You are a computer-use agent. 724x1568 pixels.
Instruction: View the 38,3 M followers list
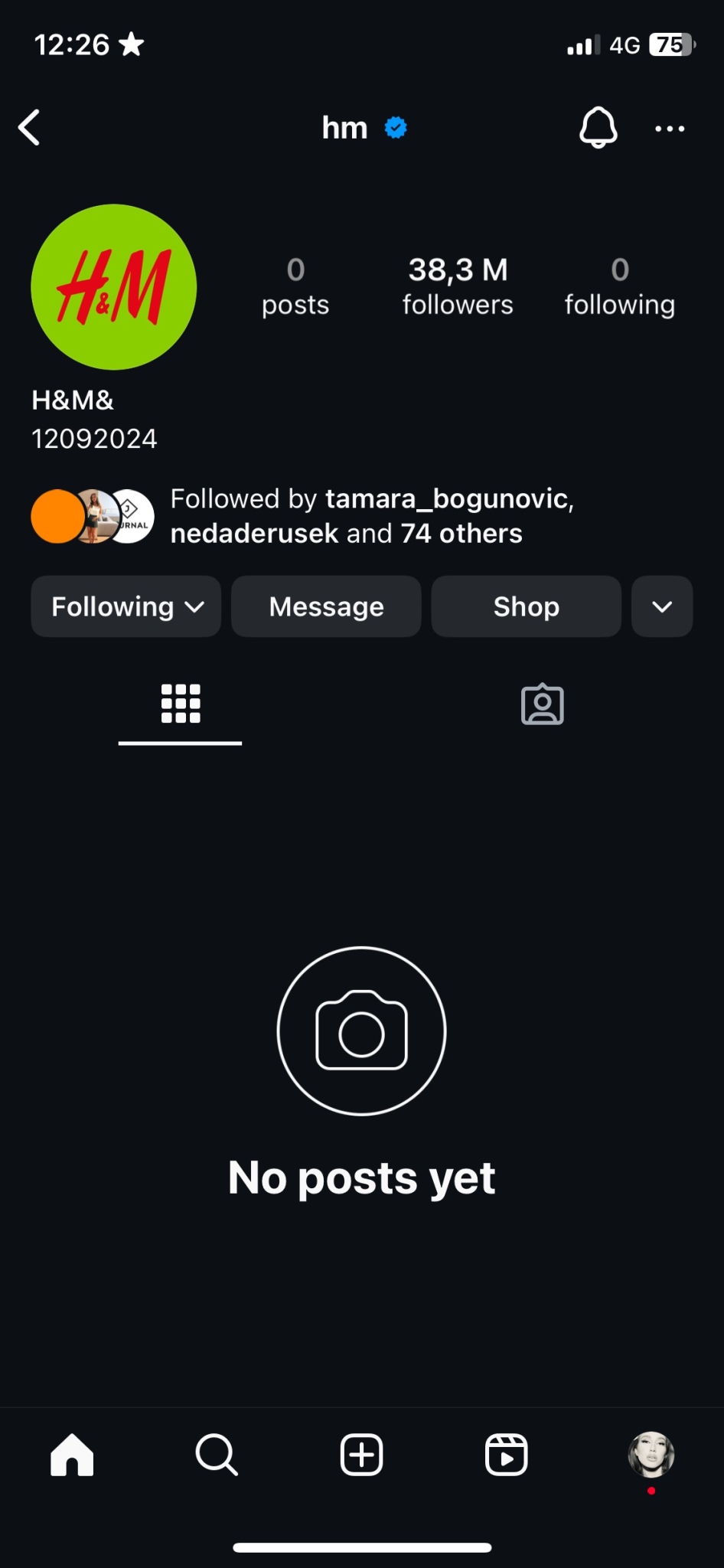[458, 286]
